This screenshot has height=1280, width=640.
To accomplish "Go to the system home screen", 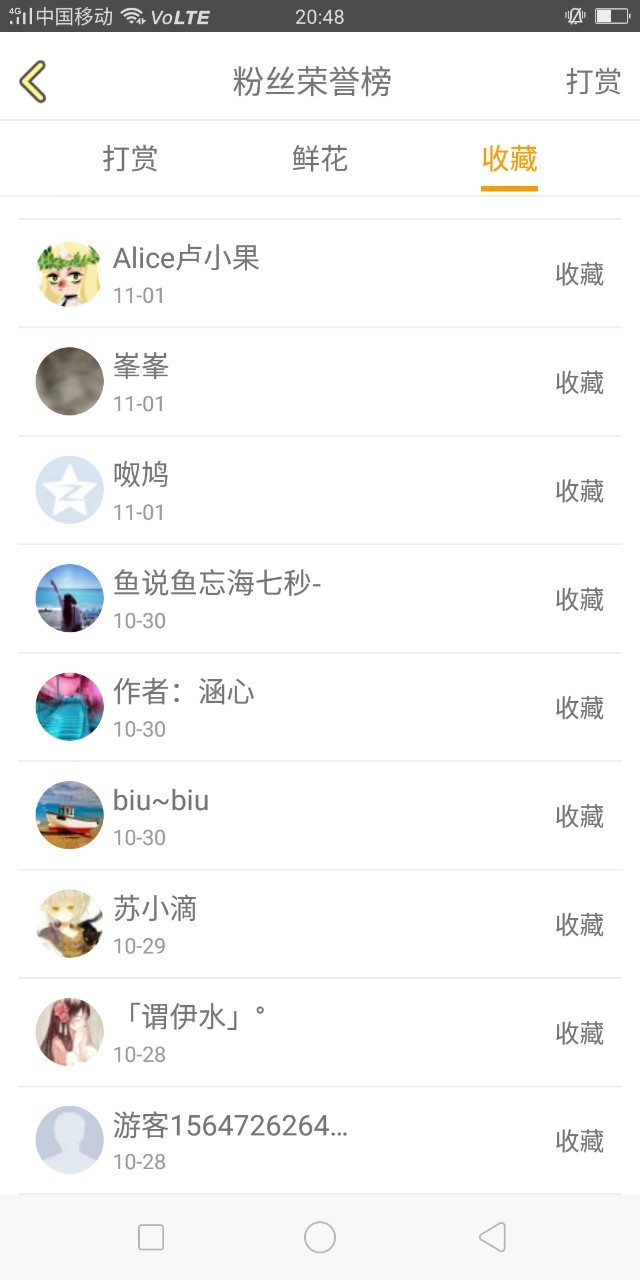I will coord(320,1238).
